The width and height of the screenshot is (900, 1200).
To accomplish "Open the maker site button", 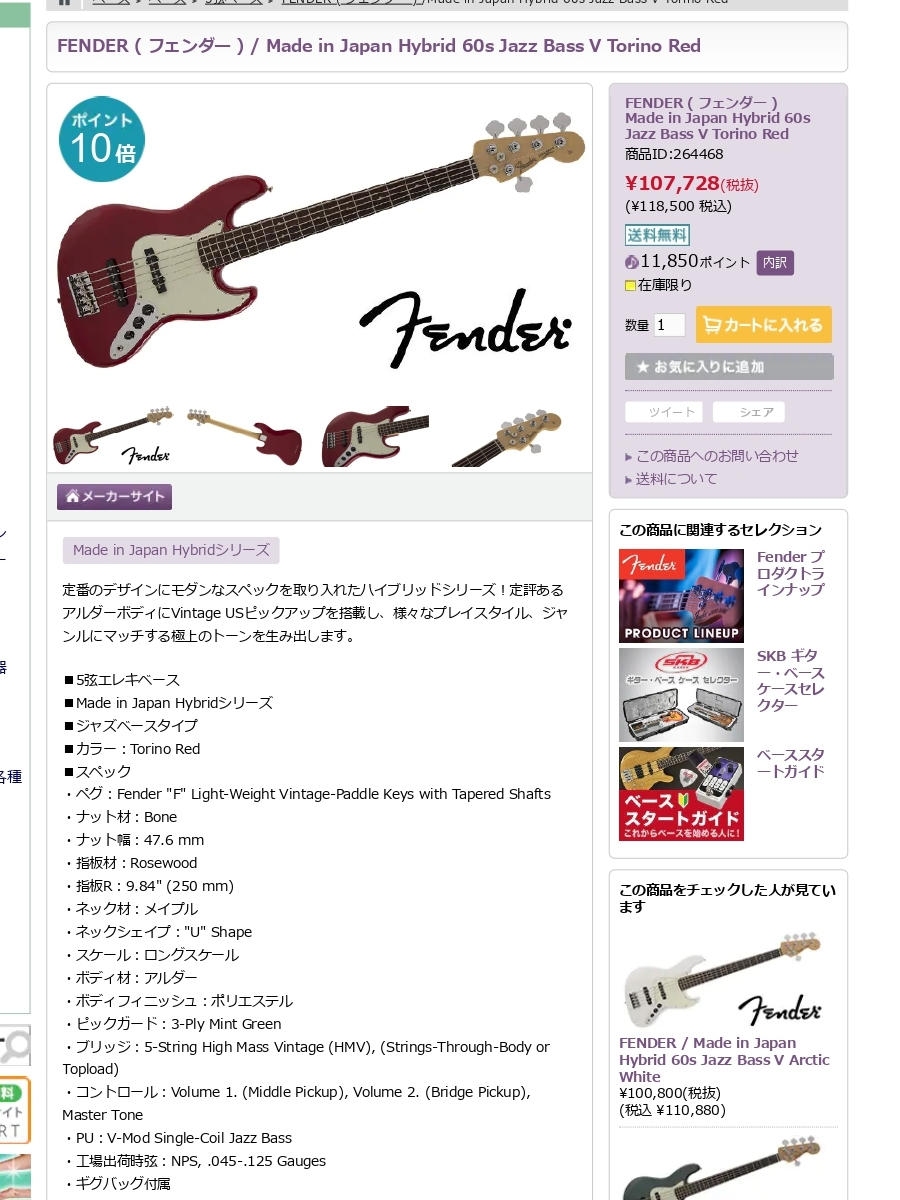I will [x=115, y=497].
